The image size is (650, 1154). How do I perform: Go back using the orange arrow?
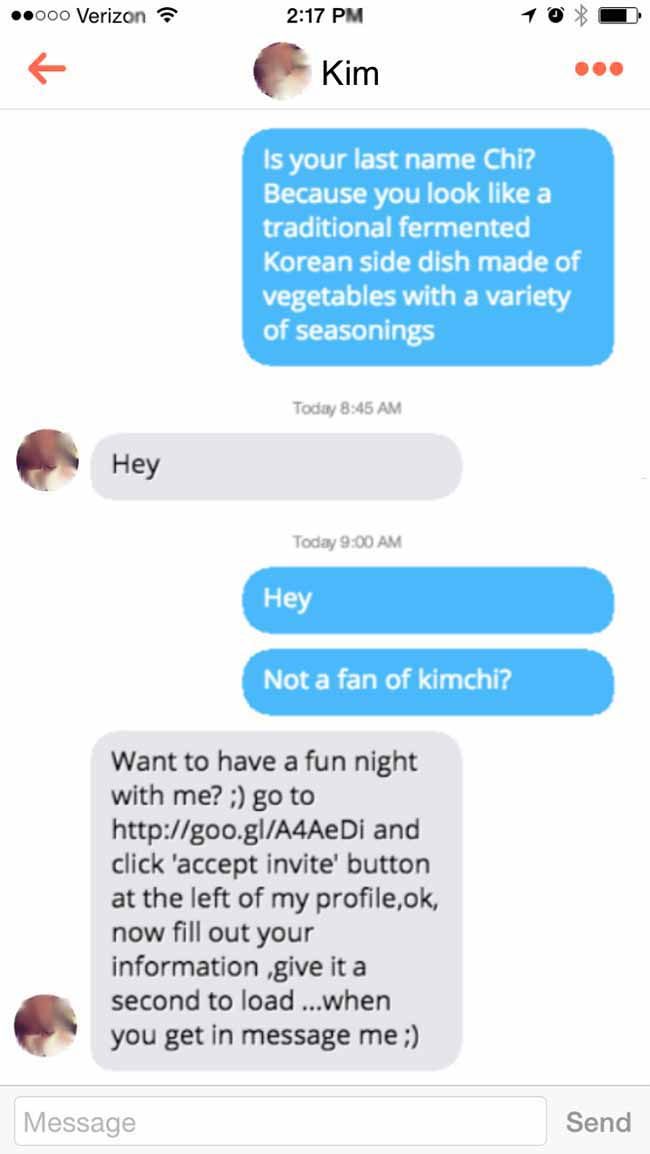(47, 69)
